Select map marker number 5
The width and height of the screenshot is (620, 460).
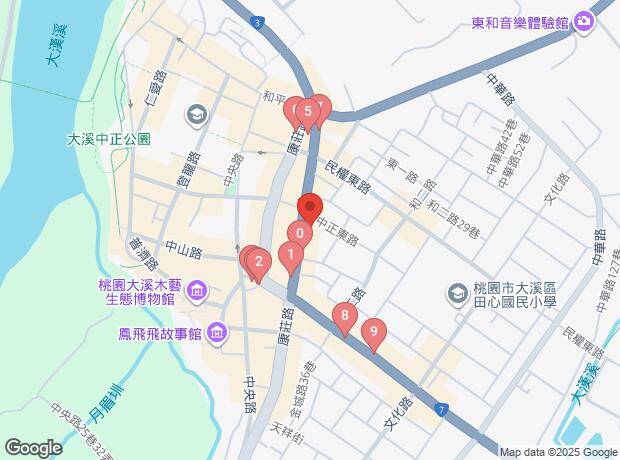click(310, 109)
